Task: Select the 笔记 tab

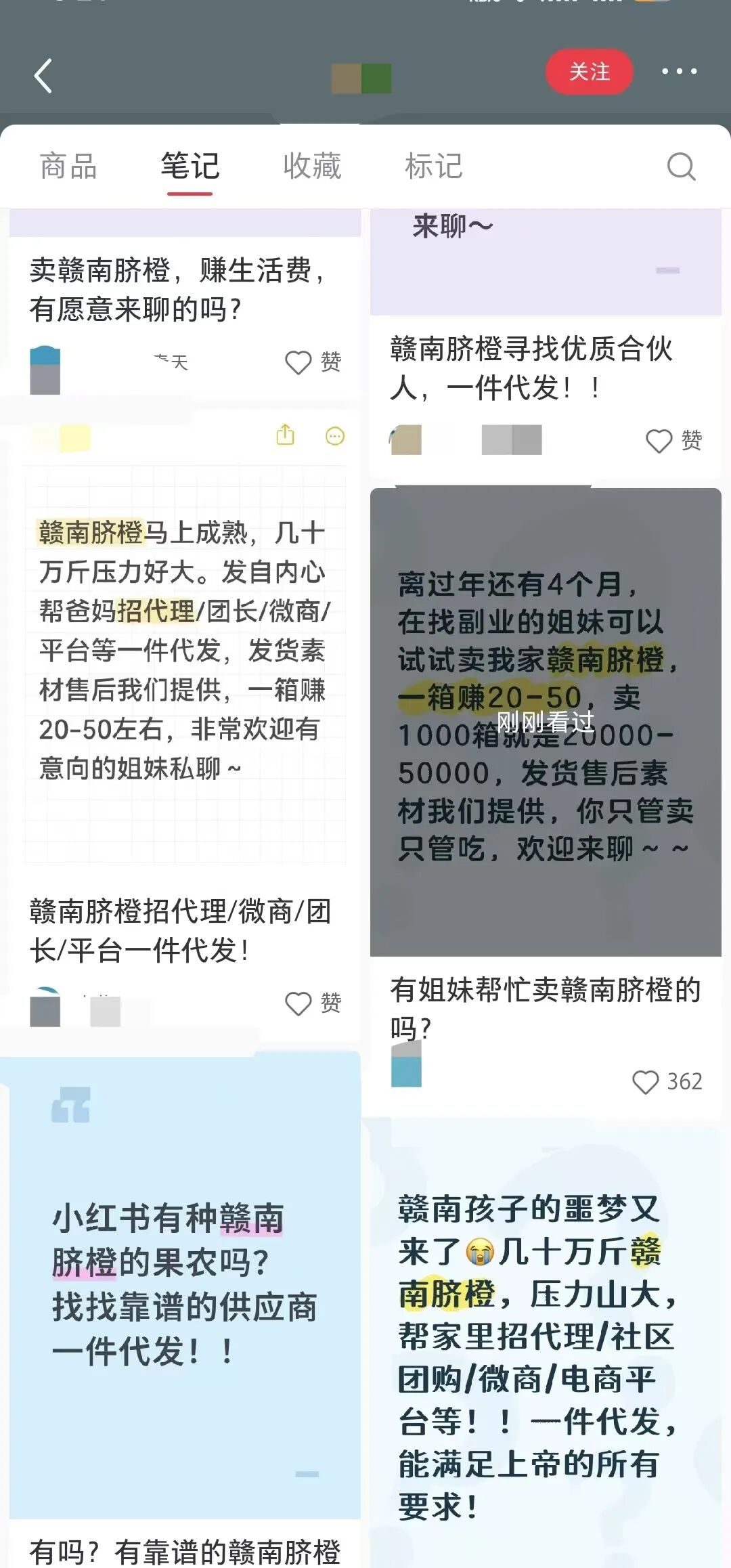Action: [190, 167]
